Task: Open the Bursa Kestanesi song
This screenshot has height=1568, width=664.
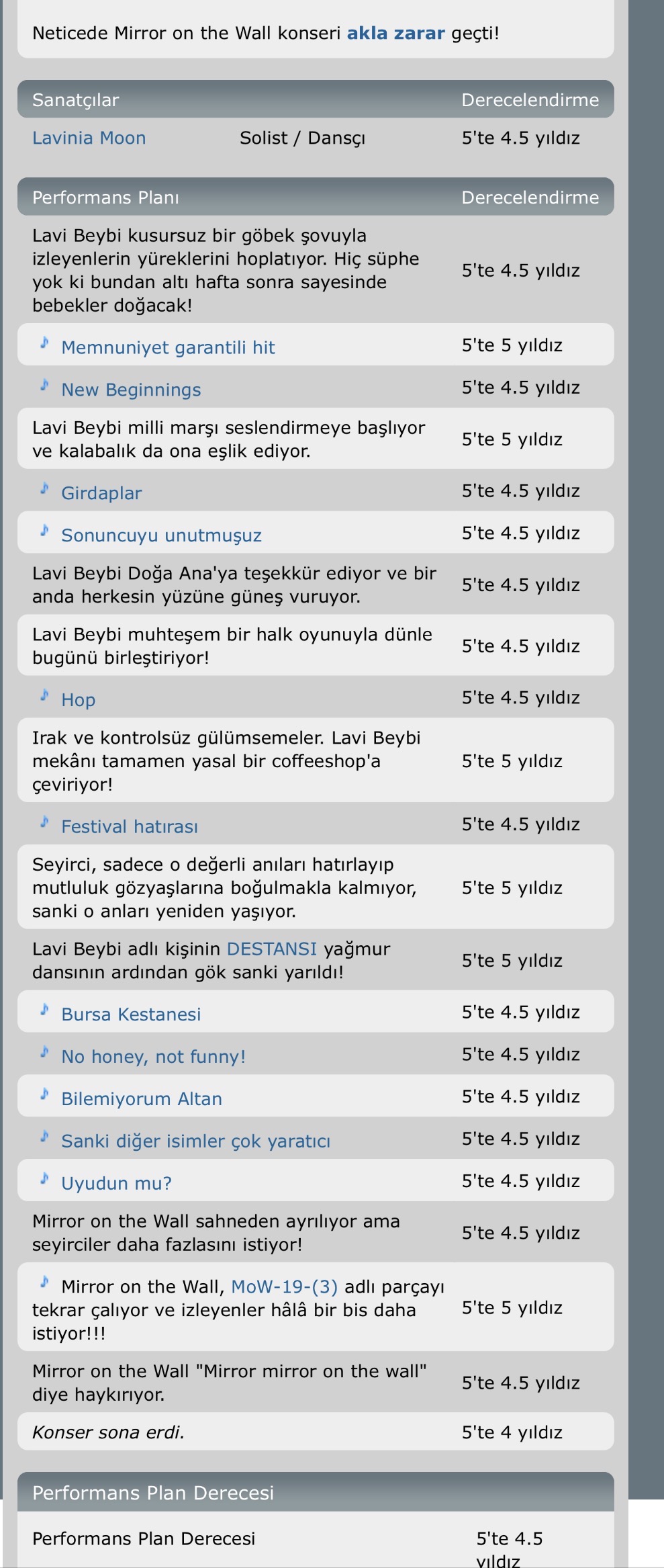Action: point(131,1014)
